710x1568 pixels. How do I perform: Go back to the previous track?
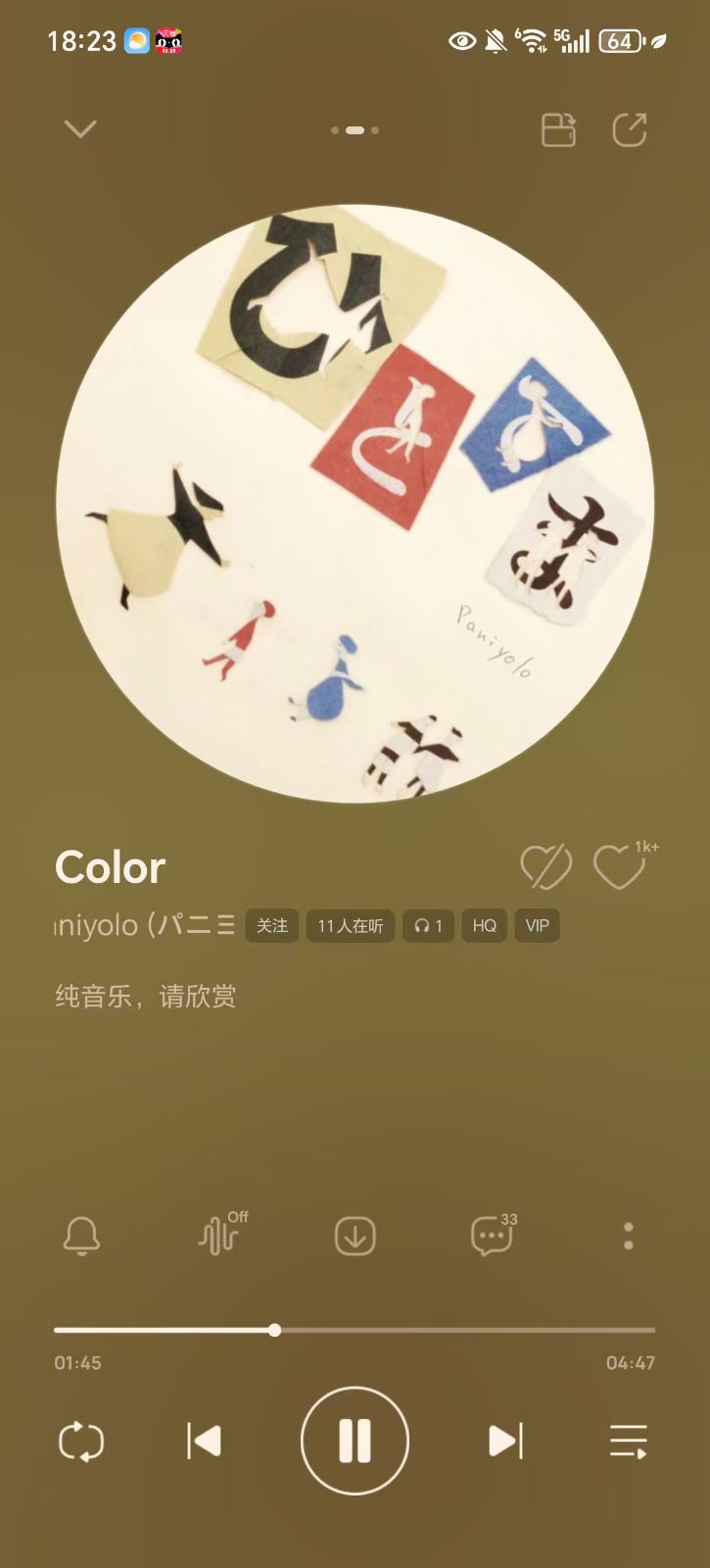(204, 1441)
